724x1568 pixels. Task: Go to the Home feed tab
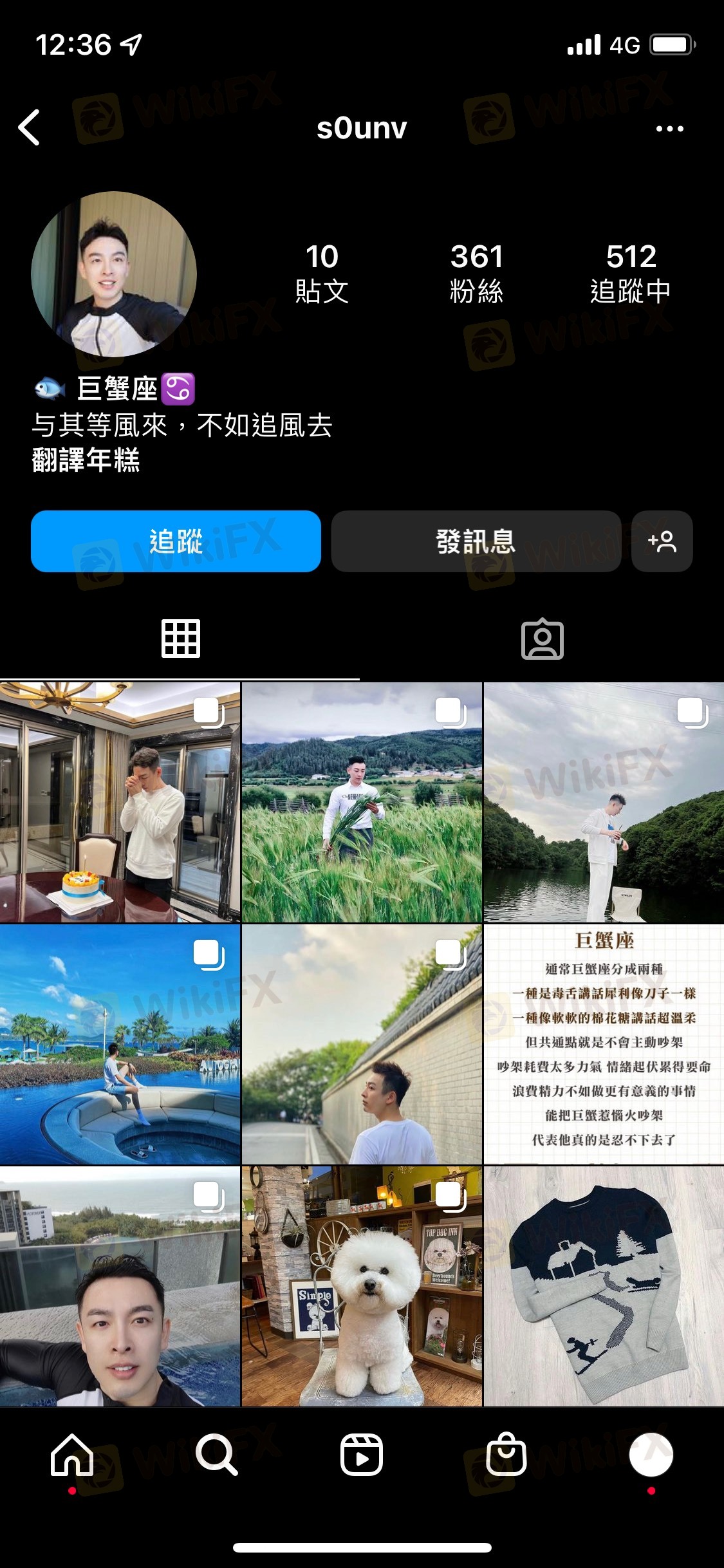pyautogui.click(x=72, y=1455)
